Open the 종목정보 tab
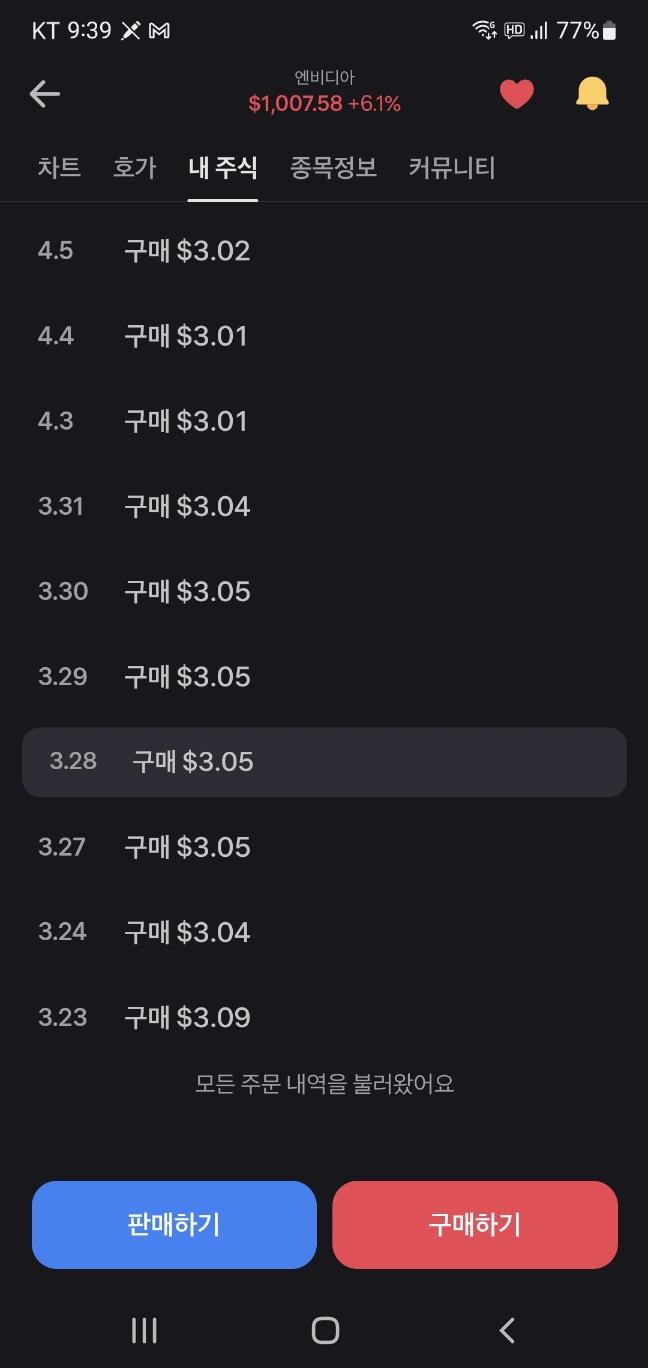 [333, 167]
